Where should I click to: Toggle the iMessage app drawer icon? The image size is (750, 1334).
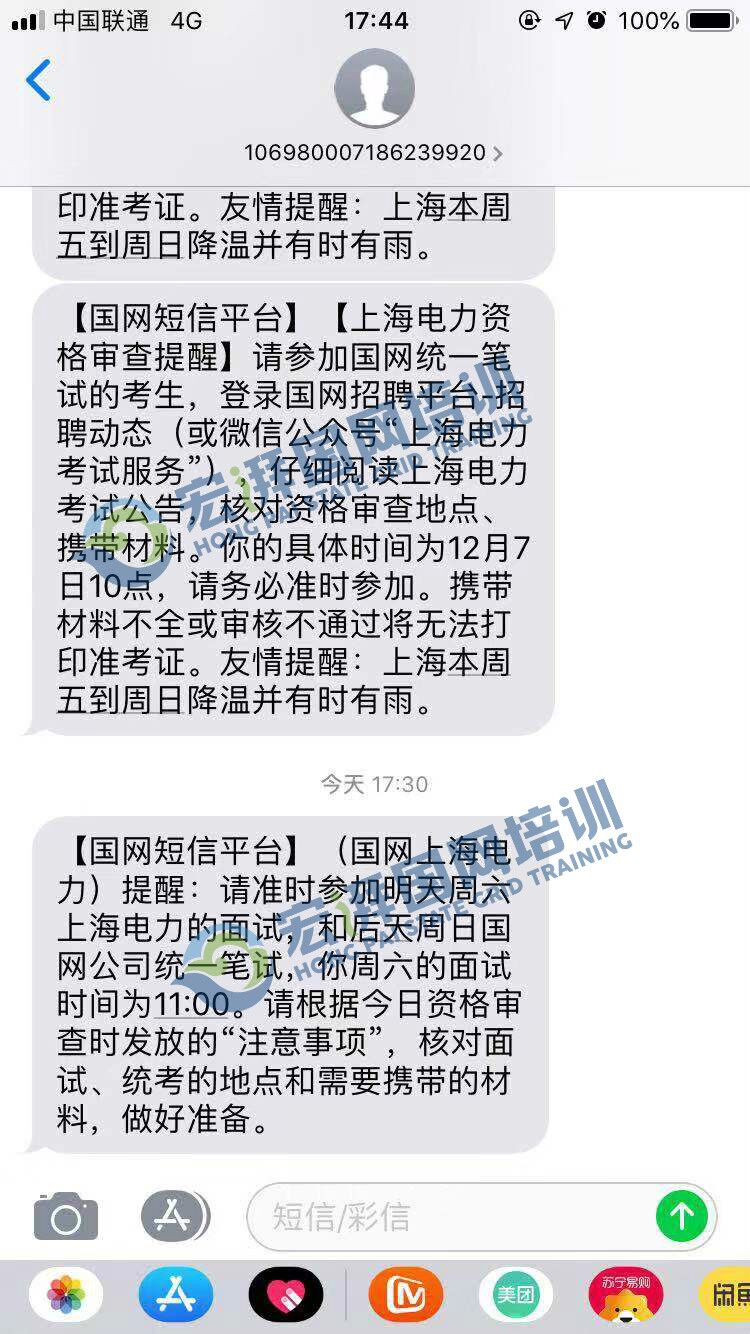pos(174,1216)
